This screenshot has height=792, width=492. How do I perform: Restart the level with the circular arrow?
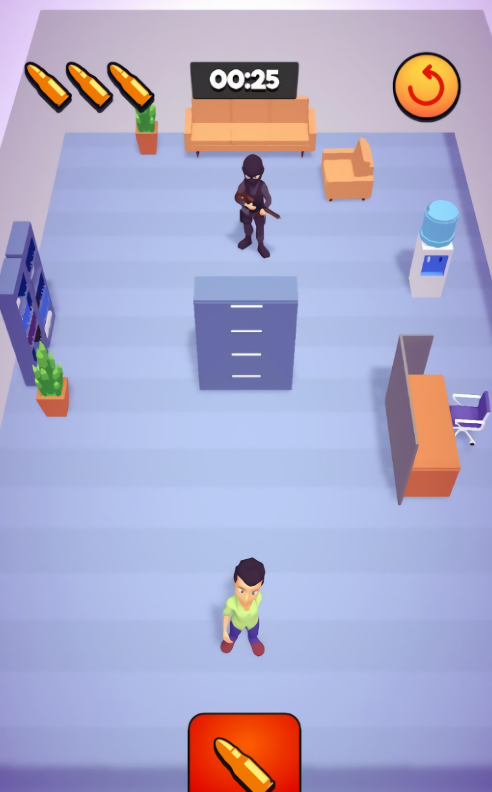tap(427, 86)
